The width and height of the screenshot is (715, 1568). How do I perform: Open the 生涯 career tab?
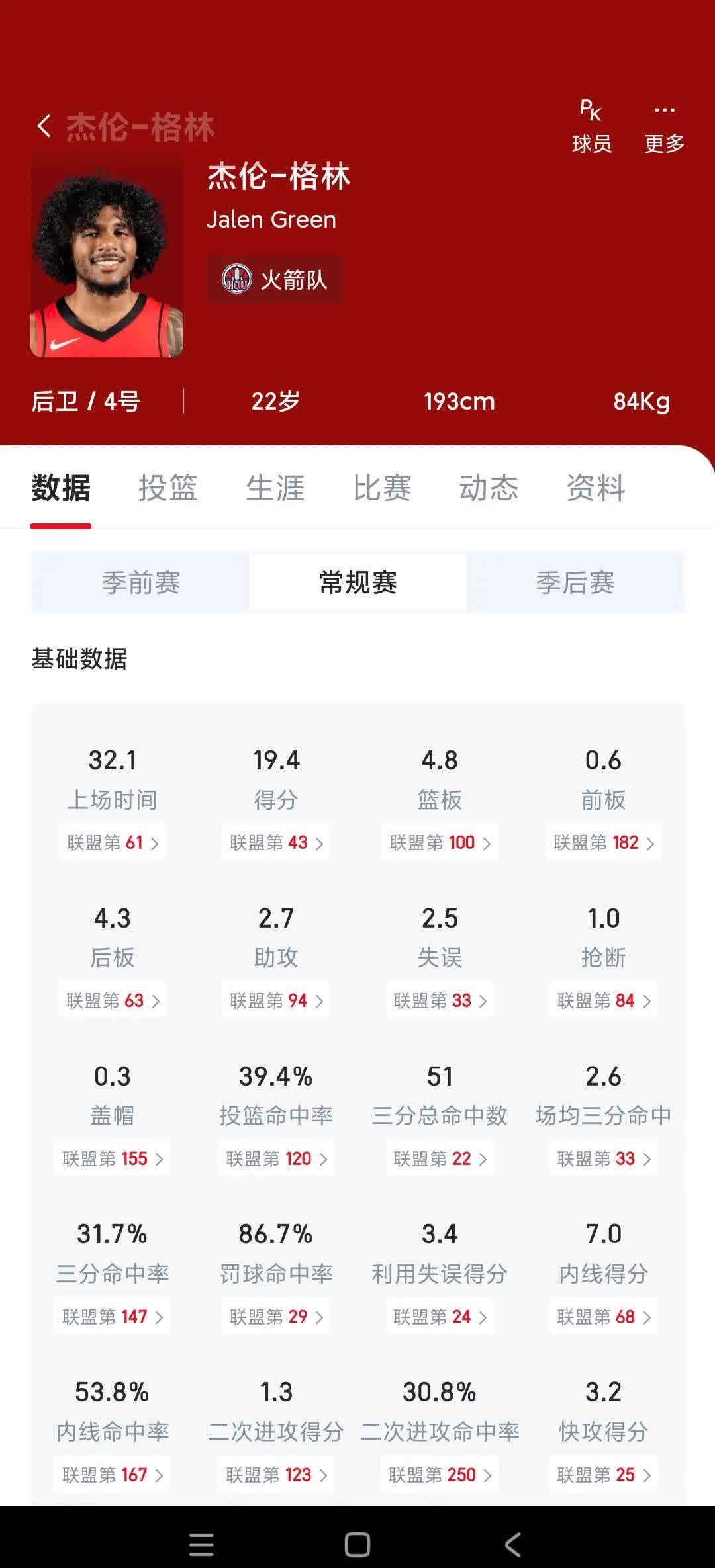pos(275,488)
